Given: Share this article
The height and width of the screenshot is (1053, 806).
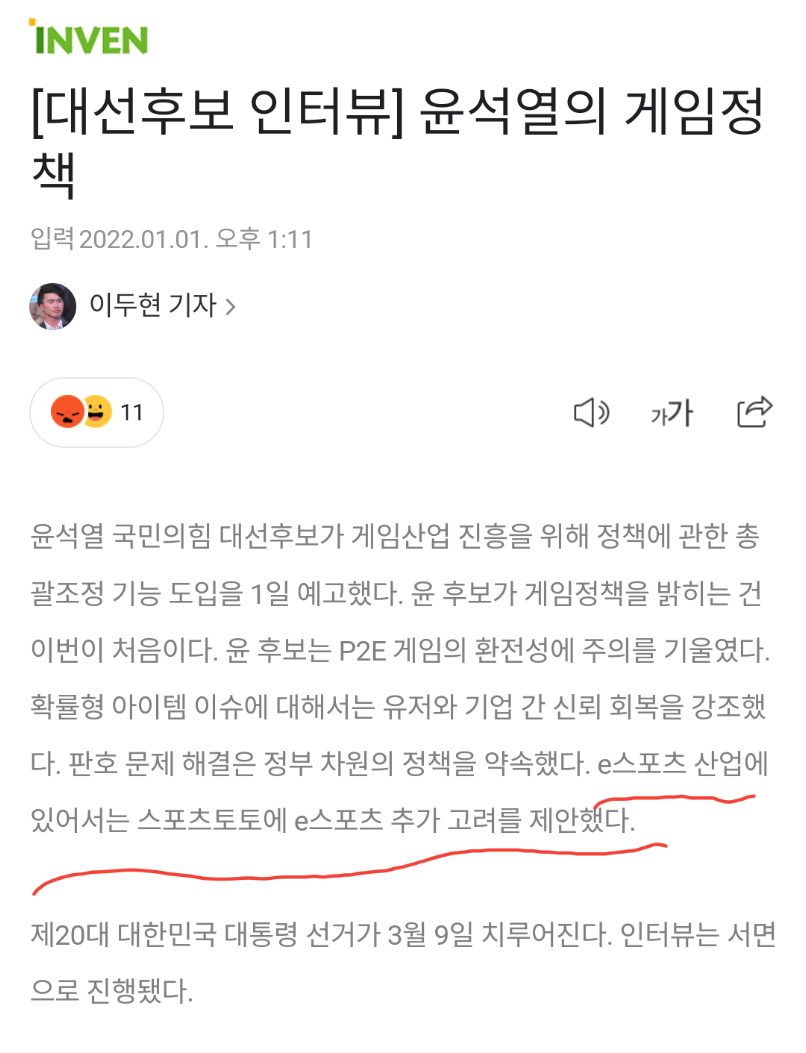Looking at the screenshot, I should coord(754,411).
